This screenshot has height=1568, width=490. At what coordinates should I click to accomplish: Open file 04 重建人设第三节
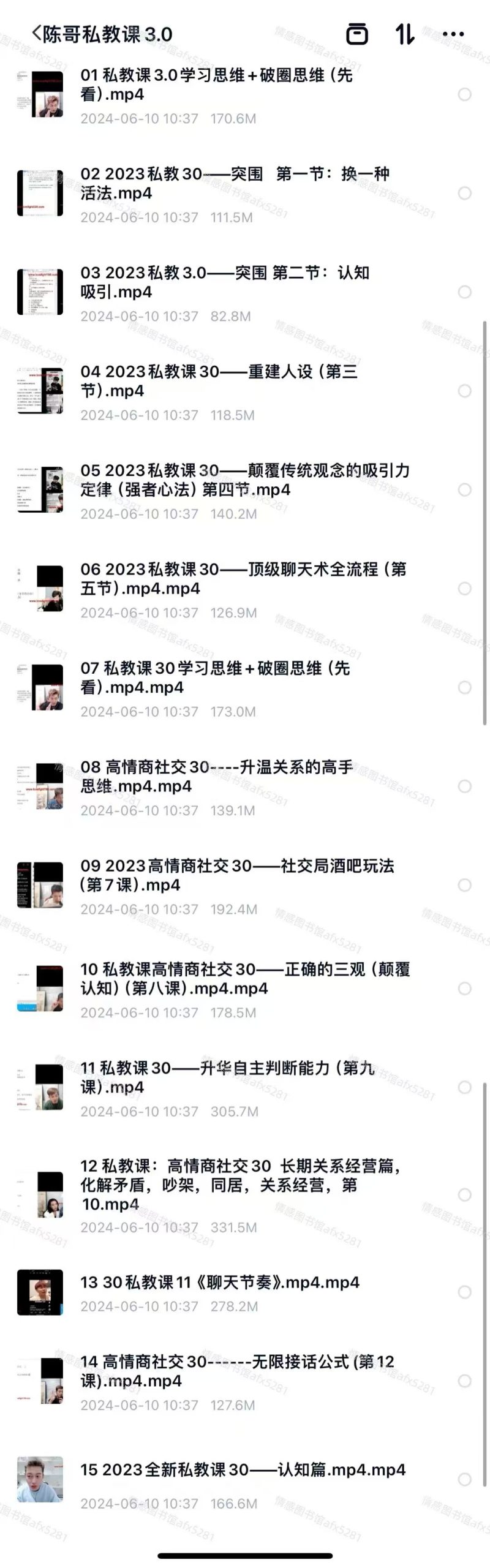(x=219, y=381)
